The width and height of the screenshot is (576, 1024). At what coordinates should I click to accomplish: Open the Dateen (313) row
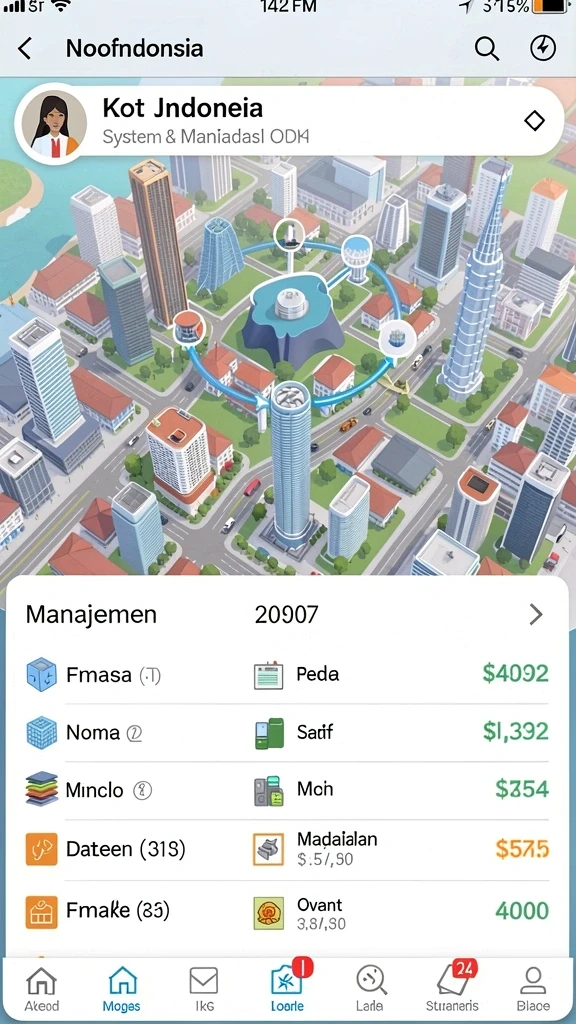click(x=287, y=849)
